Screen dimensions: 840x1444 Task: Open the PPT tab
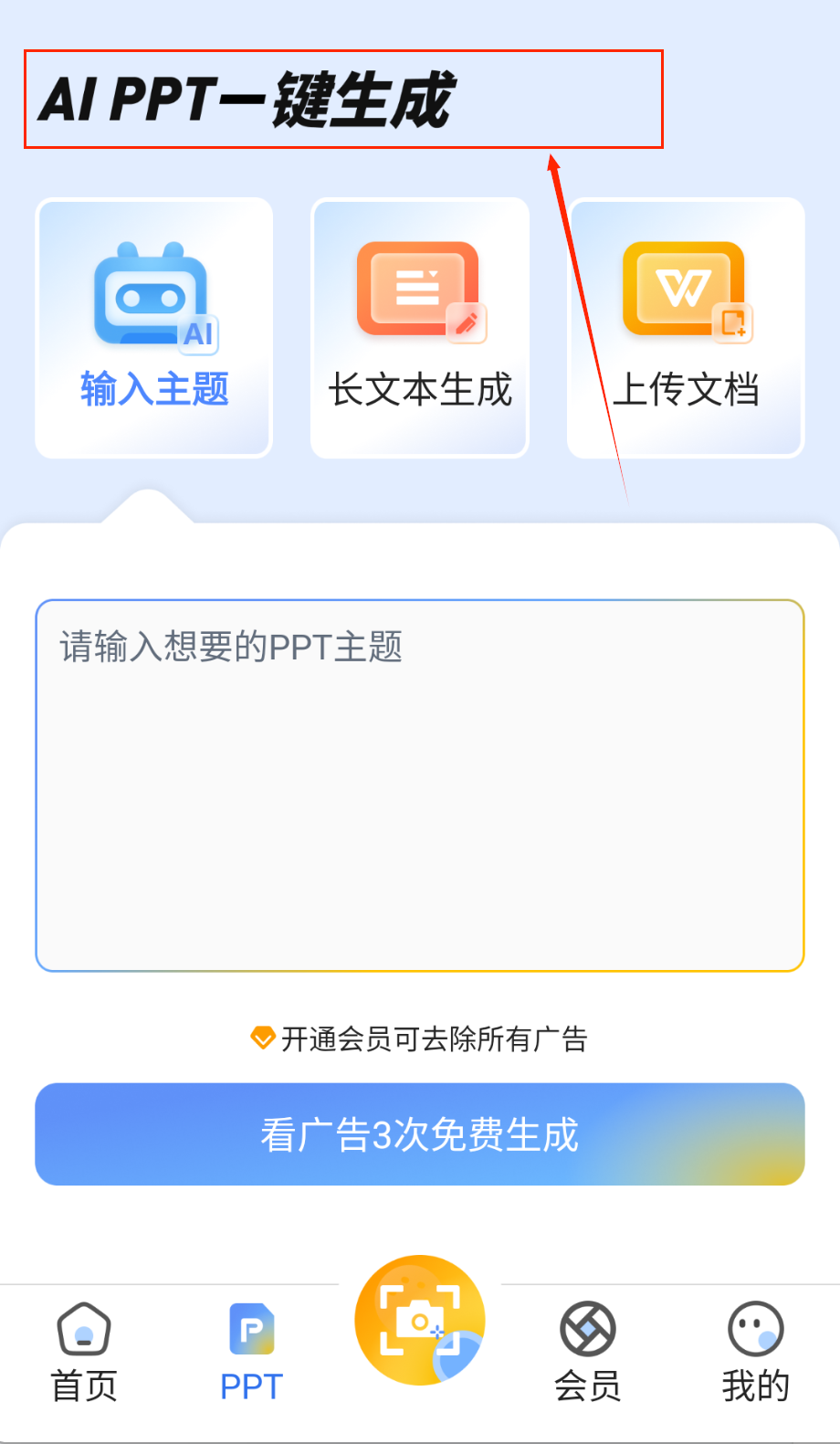coord(252,1352)
